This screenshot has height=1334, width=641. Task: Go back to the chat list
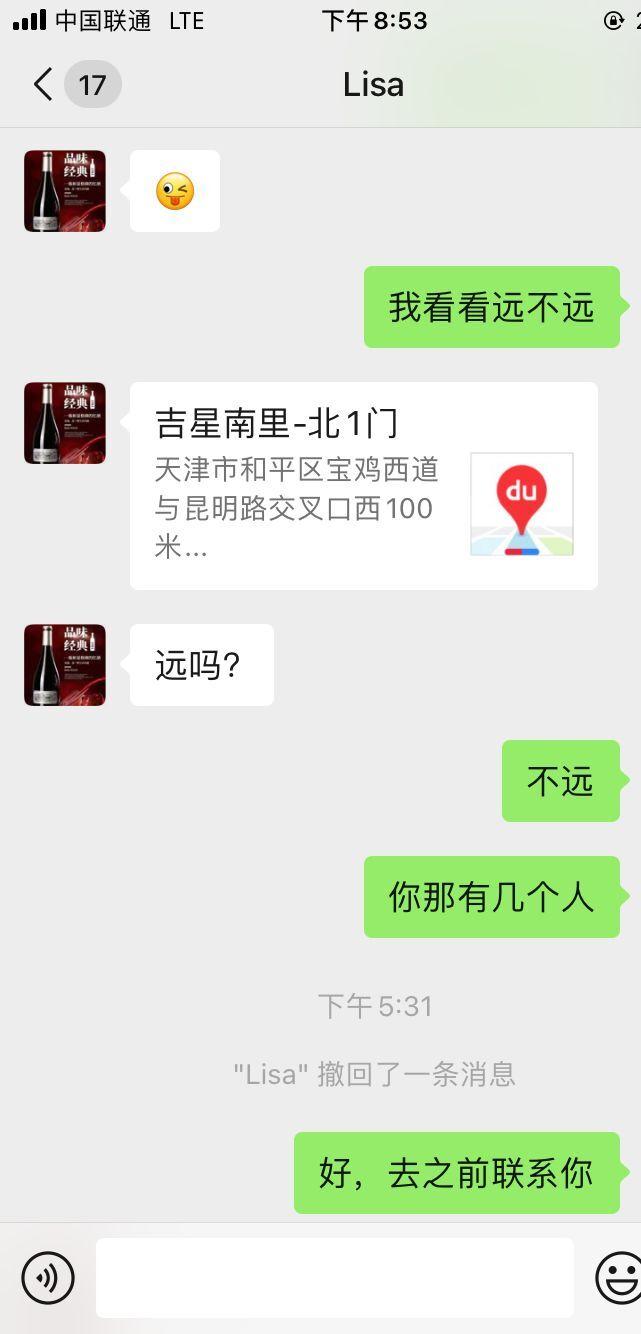click(44, 85)
